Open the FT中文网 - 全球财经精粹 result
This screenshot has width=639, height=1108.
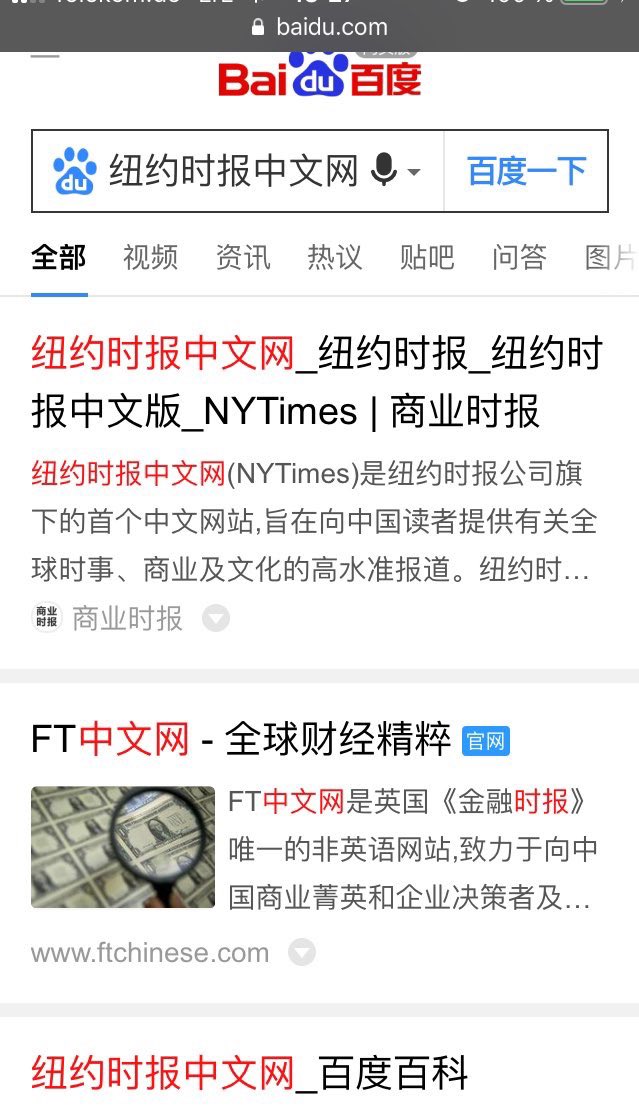241,740
